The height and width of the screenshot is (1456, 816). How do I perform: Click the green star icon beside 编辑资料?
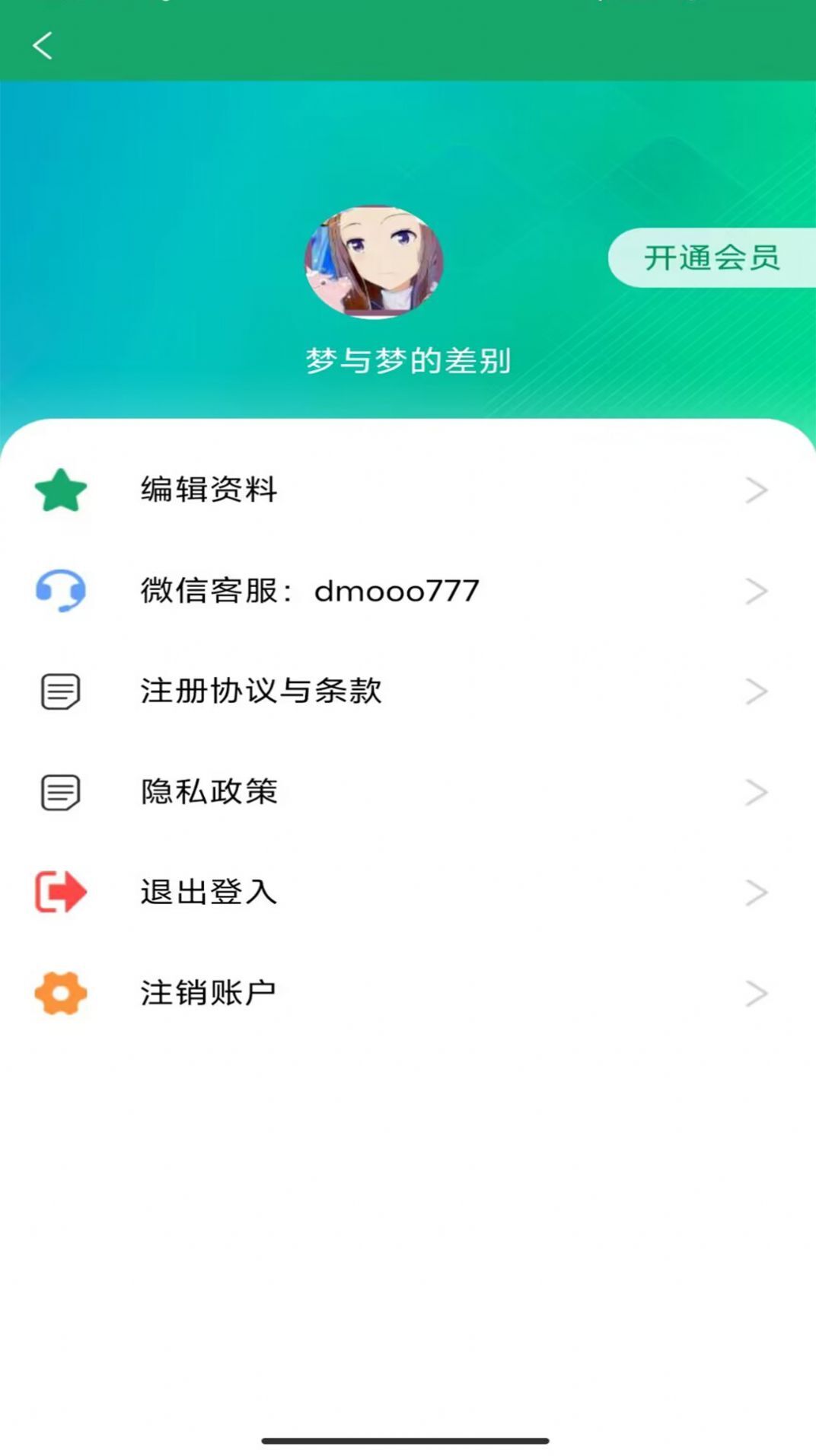pyautogui.click(x=61, y=490)
